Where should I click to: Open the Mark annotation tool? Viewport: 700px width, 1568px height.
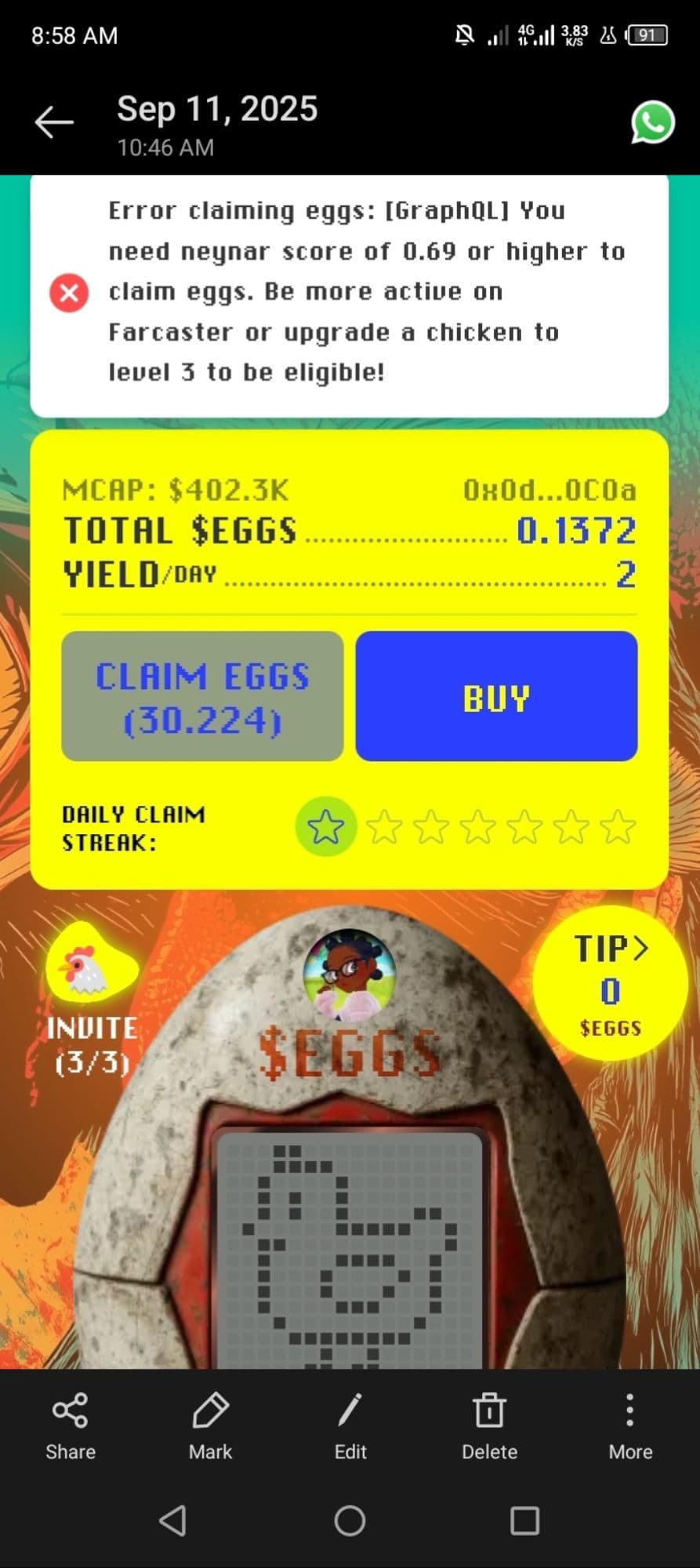pyautogui.click(x=210, y=1427)
